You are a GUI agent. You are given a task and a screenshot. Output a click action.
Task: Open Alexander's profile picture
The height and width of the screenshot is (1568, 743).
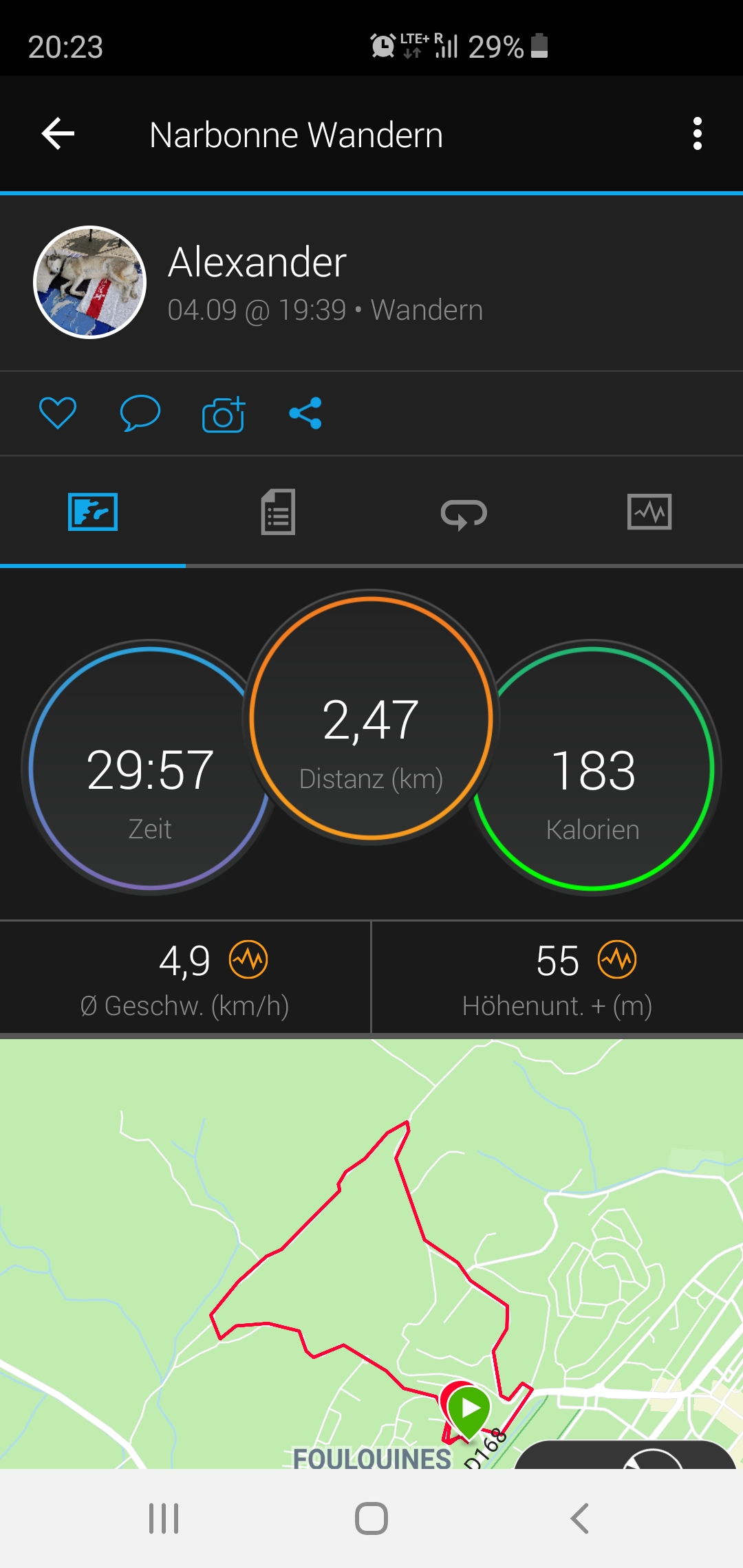pos(90,282)
